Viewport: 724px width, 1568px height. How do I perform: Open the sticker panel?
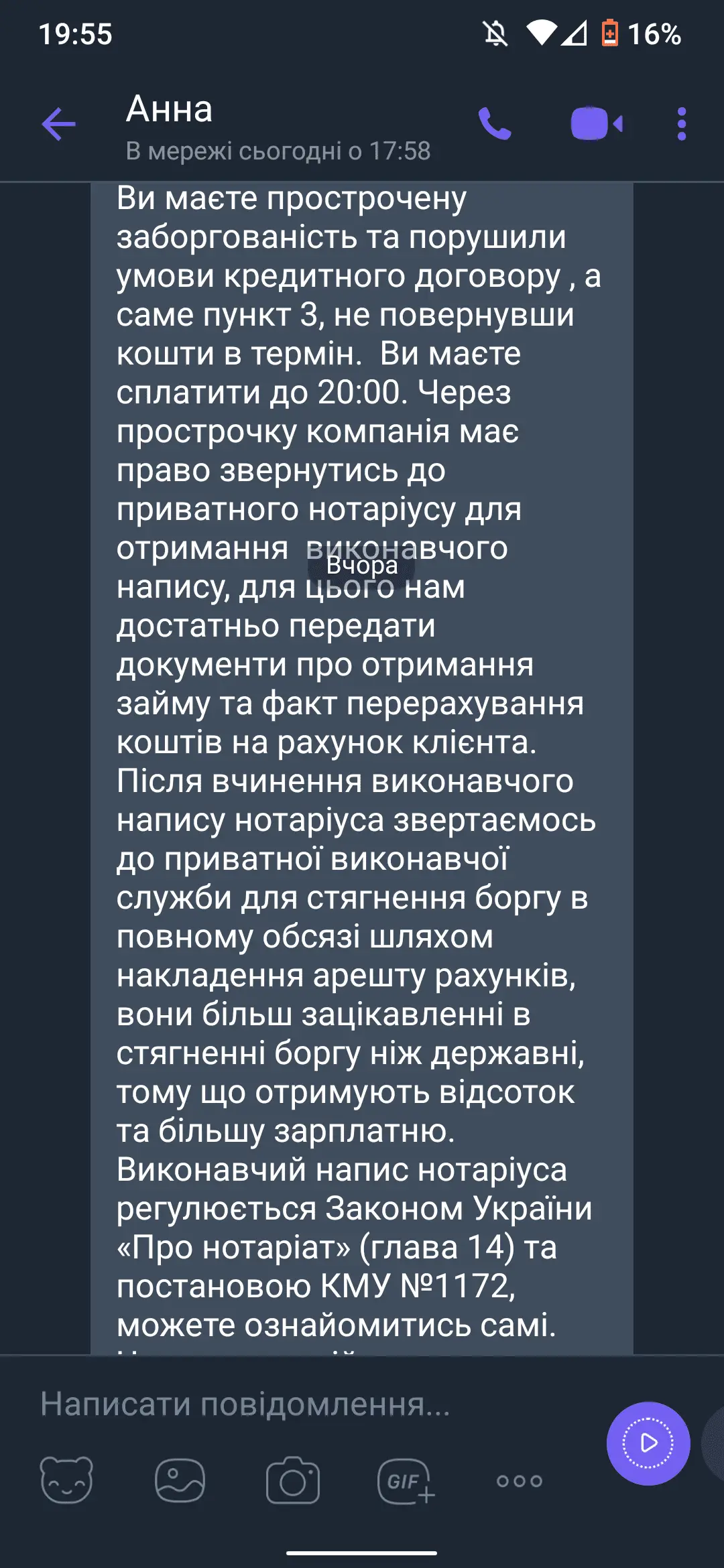tap(66, 1480)
